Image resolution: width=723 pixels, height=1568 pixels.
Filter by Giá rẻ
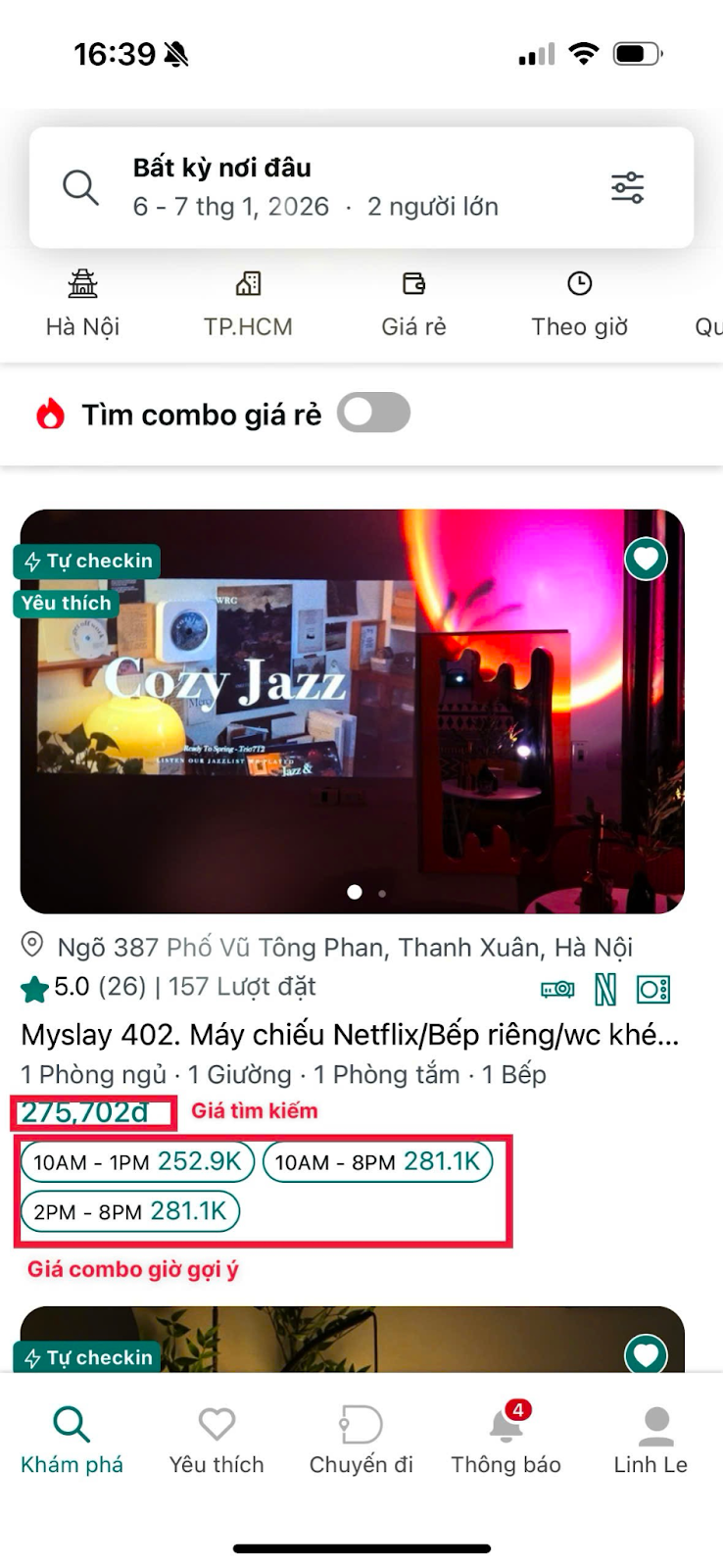(413, 304)
